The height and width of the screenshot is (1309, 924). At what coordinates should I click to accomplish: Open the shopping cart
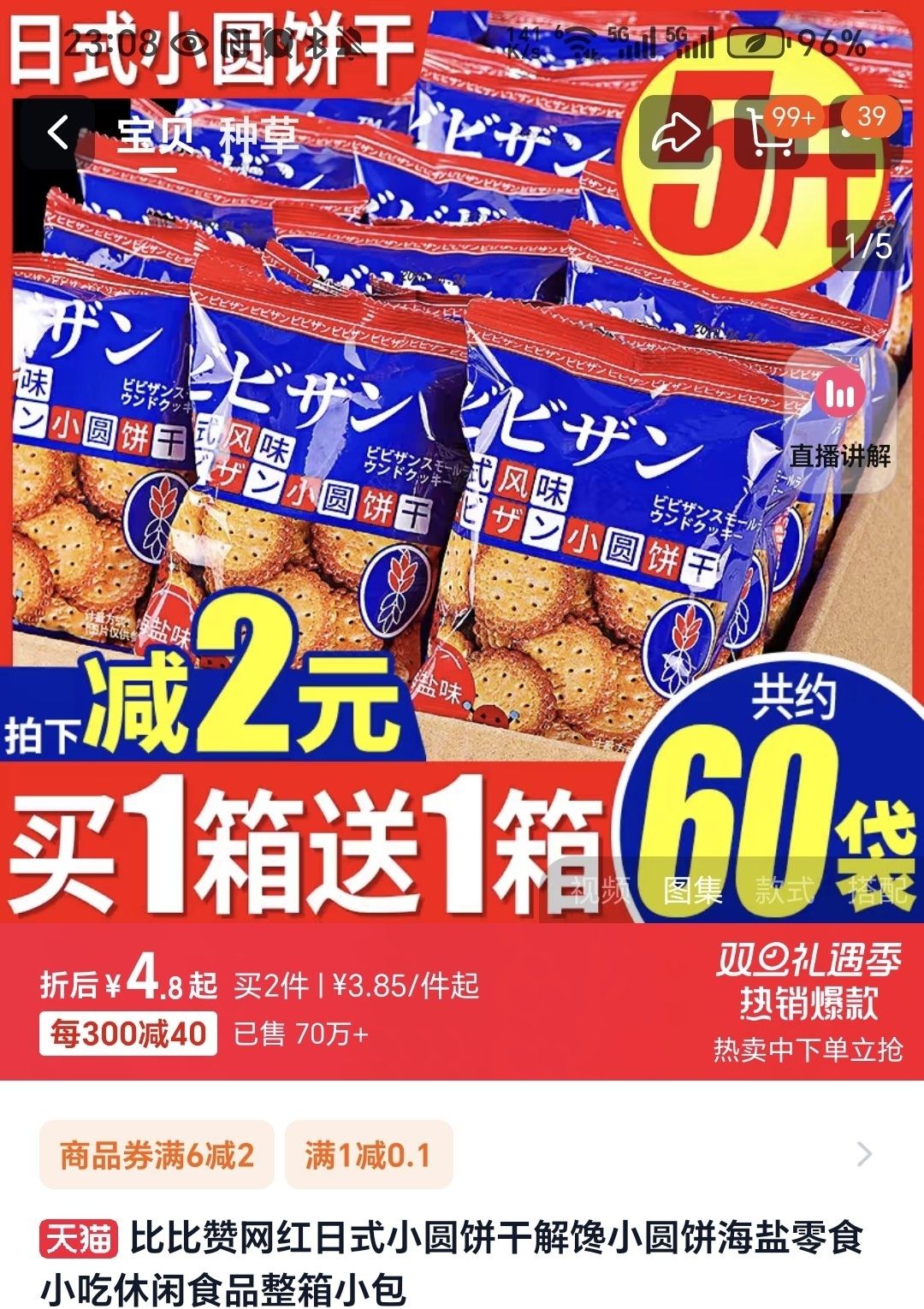click(x=770, y=133)
